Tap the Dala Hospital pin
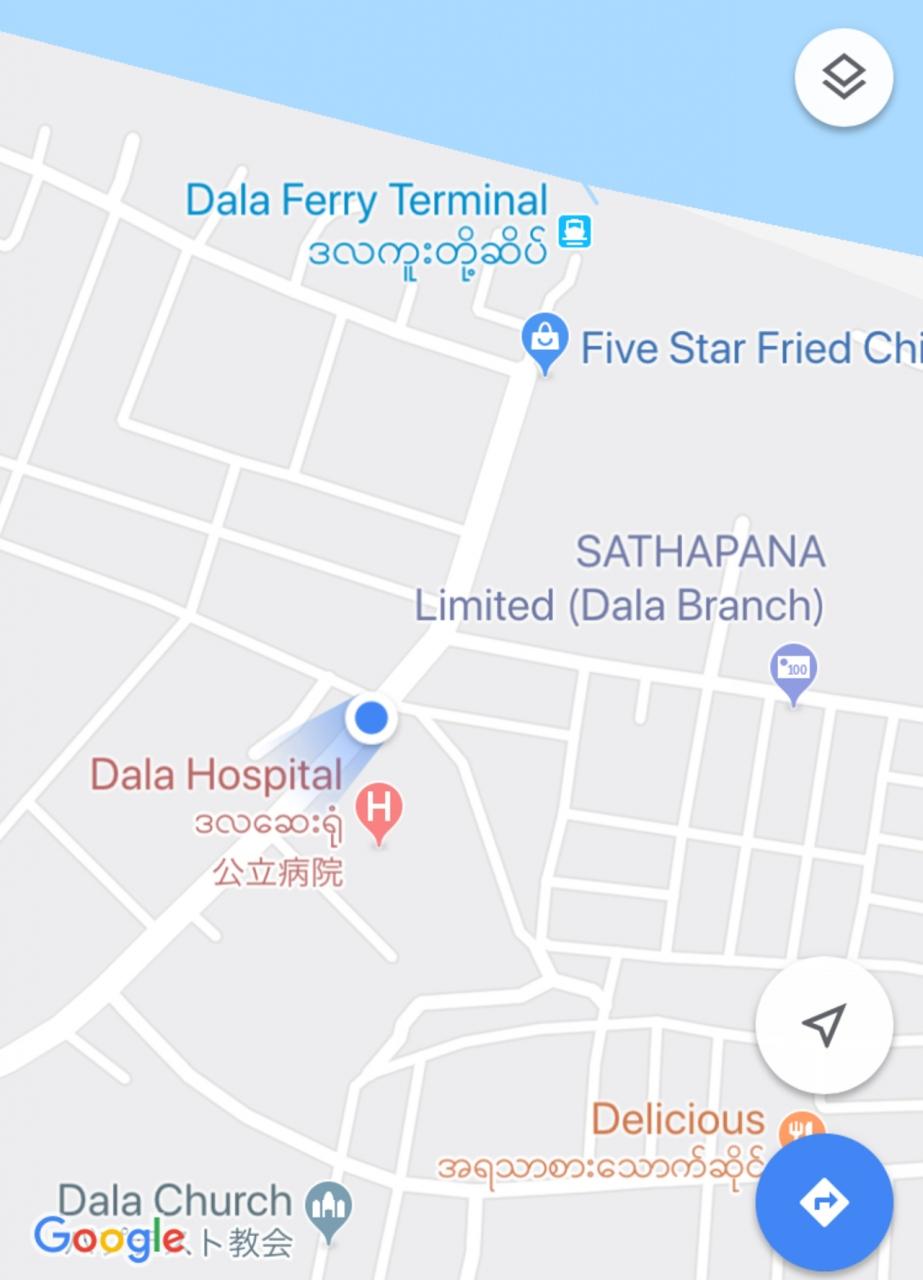The height and width of the screenshot is (1280, 923). [379, 814]
